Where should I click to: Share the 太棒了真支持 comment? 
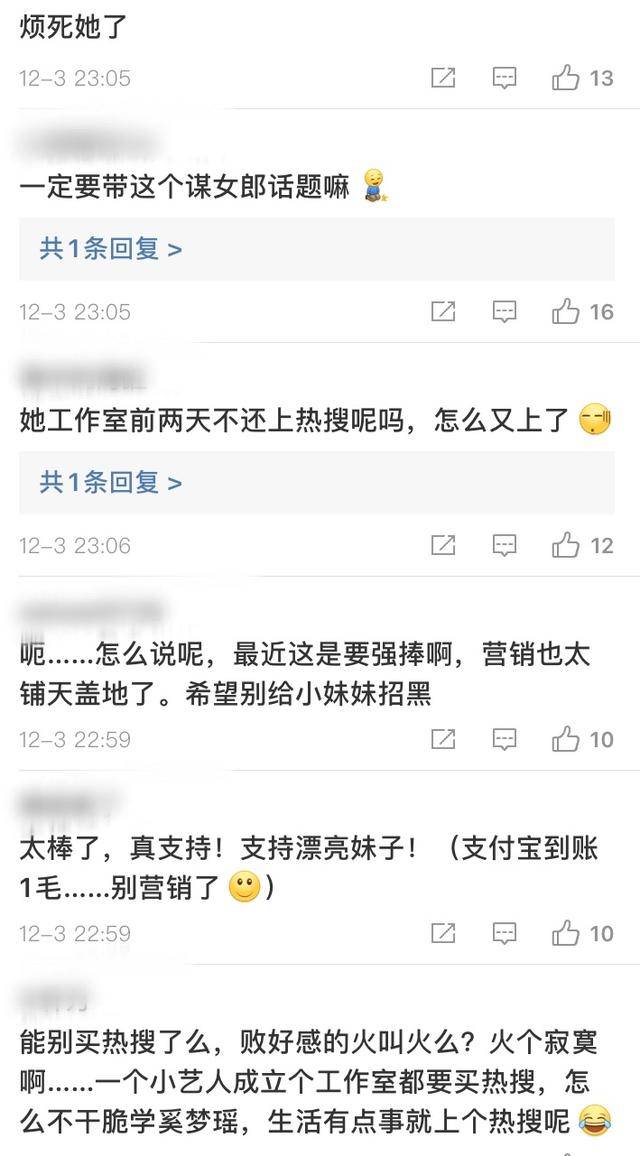point(443,933)
